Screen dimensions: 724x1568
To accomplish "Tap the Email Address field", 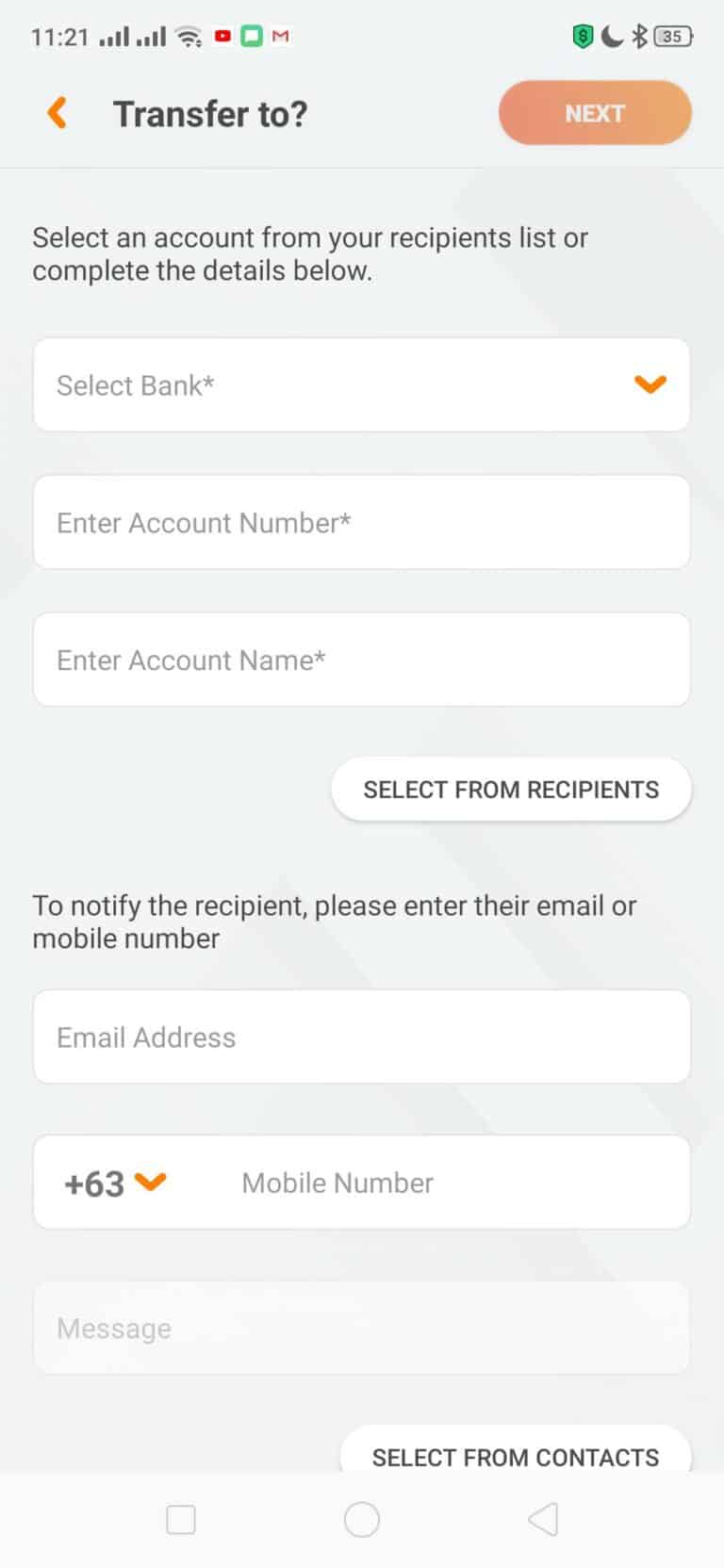I will pyautogui.click(x=361, y=1037).
